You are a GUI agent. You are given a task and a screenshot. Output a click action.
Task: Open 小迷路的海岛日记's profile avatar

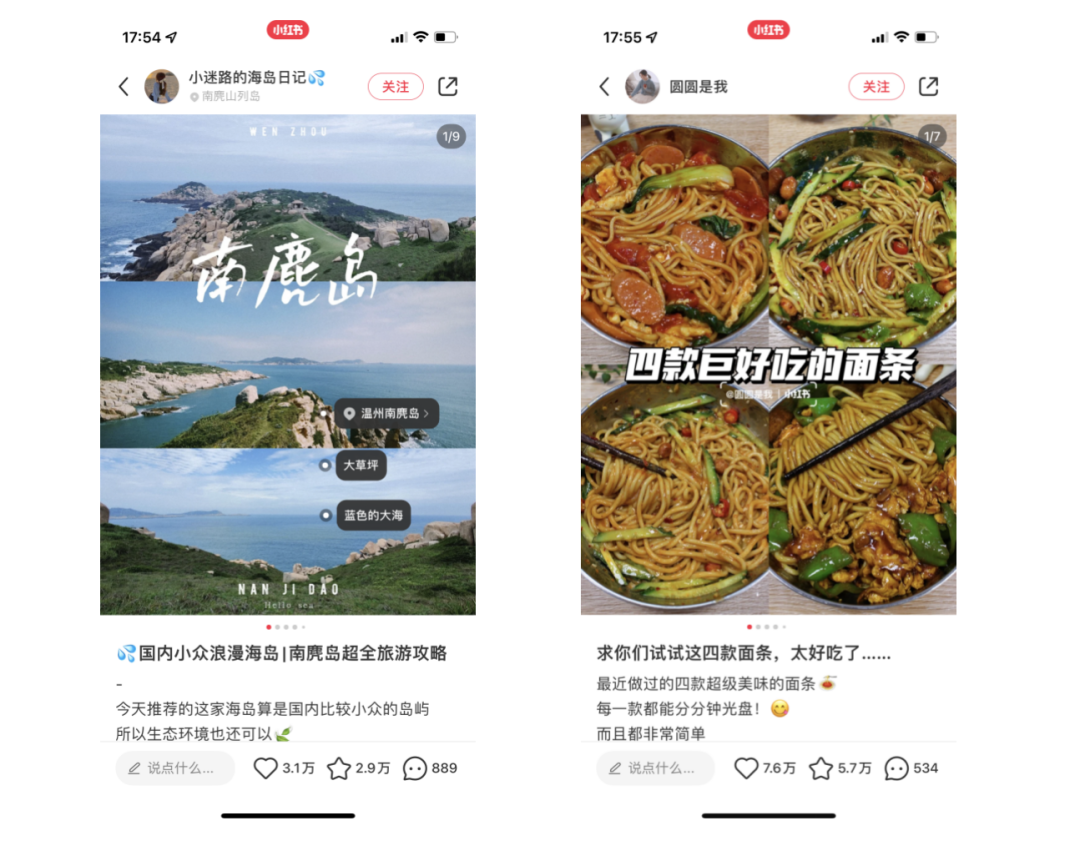162,87
